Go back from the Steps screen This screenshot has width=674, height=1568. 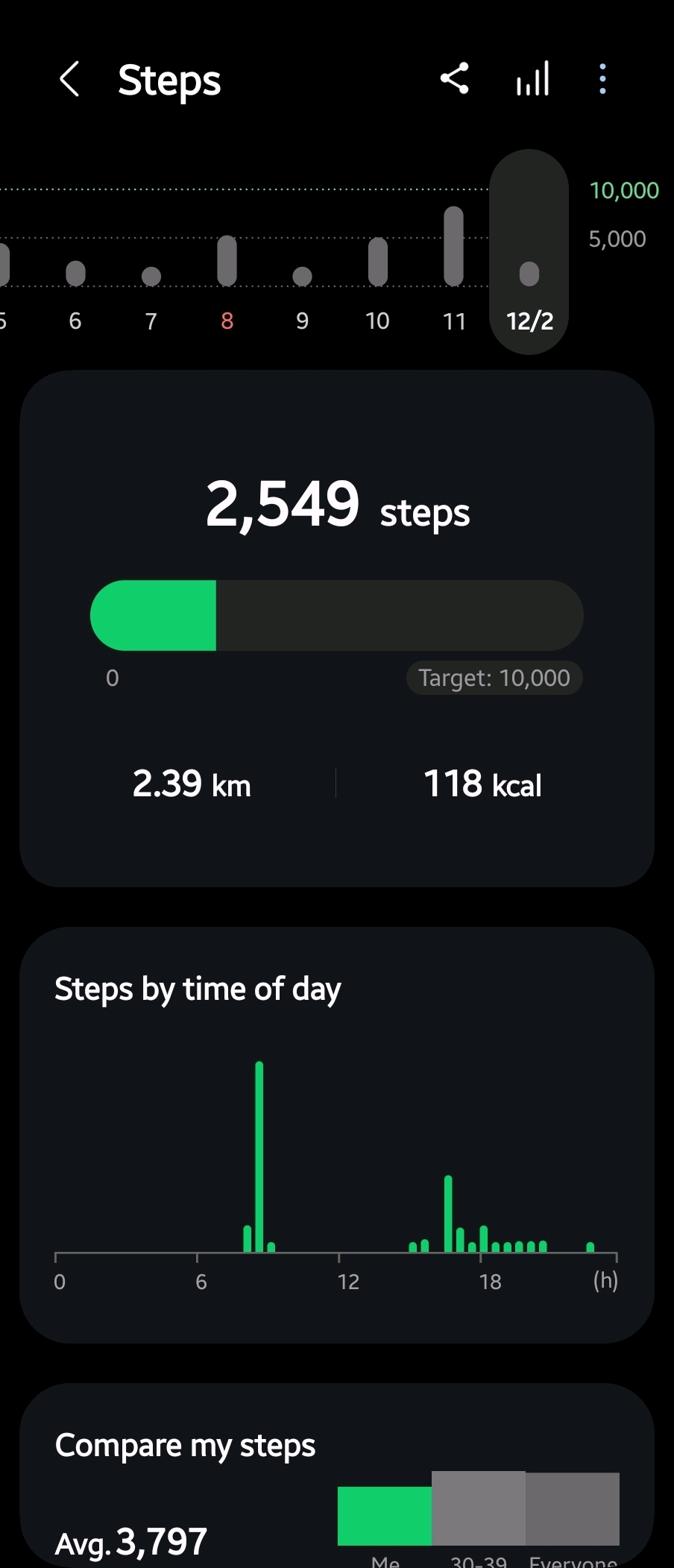point(69,79)
